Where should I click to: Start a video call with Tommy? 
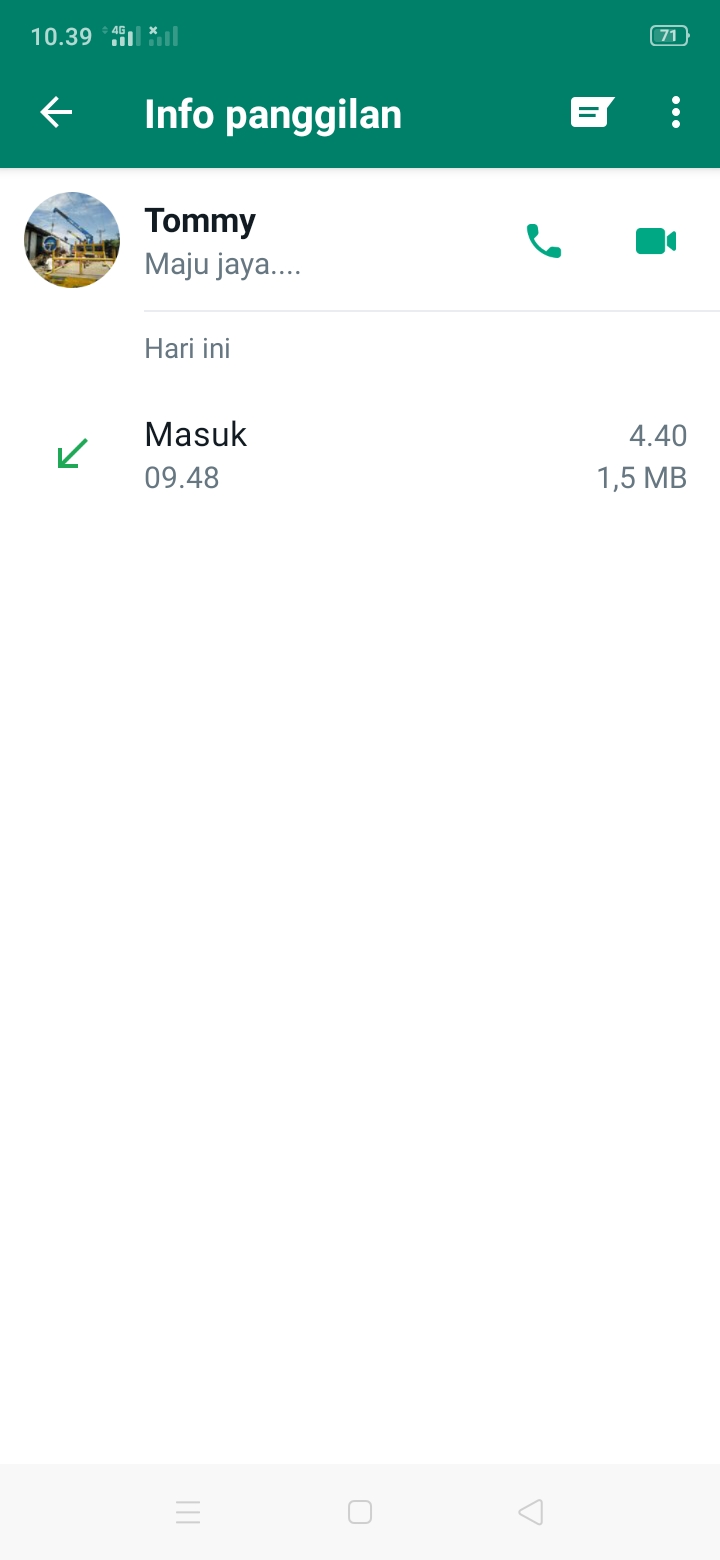tap(656, 241)
